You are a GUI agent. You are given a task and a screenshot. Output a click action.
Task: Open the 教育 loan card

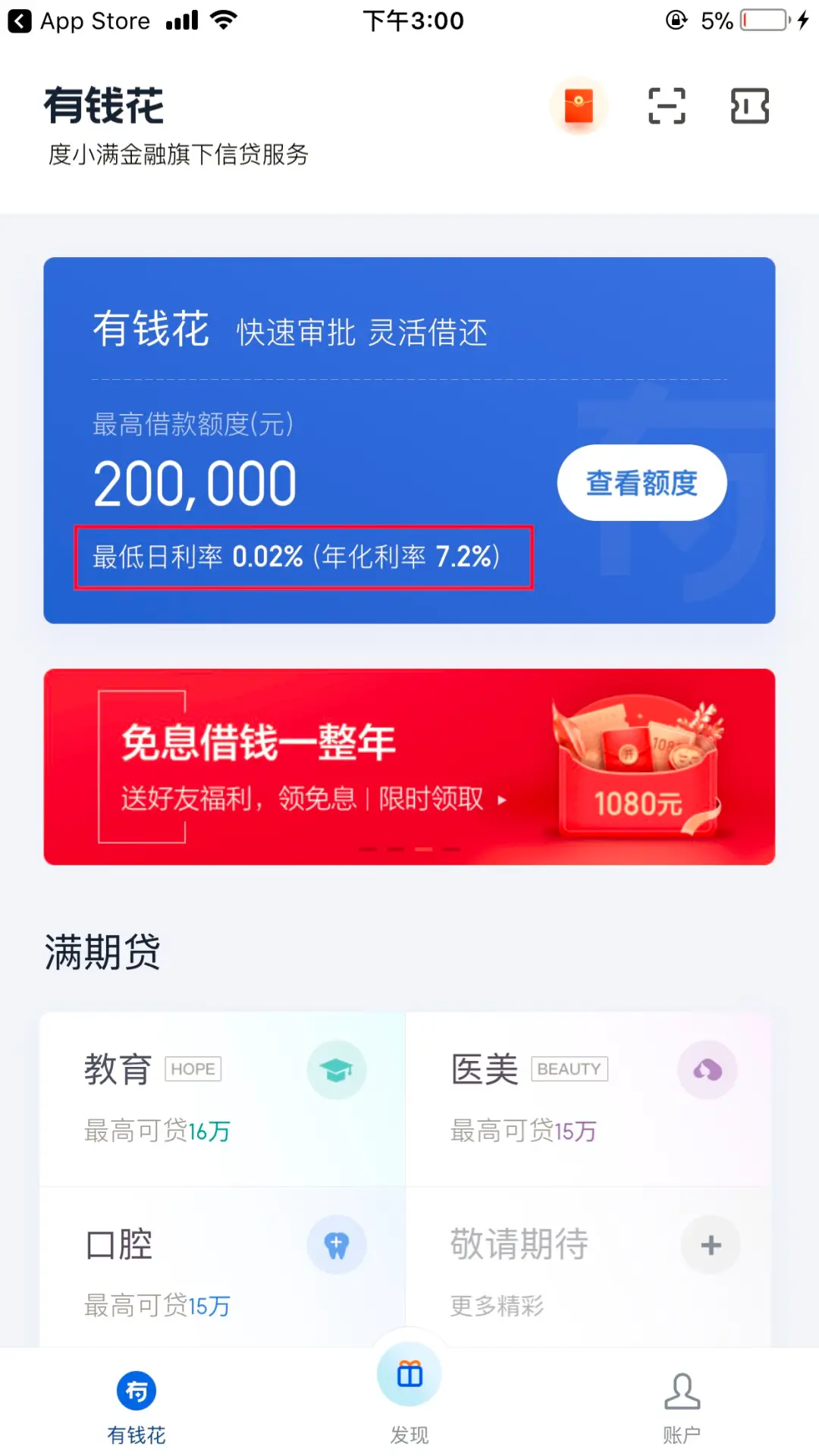(x=223, y=1099)
